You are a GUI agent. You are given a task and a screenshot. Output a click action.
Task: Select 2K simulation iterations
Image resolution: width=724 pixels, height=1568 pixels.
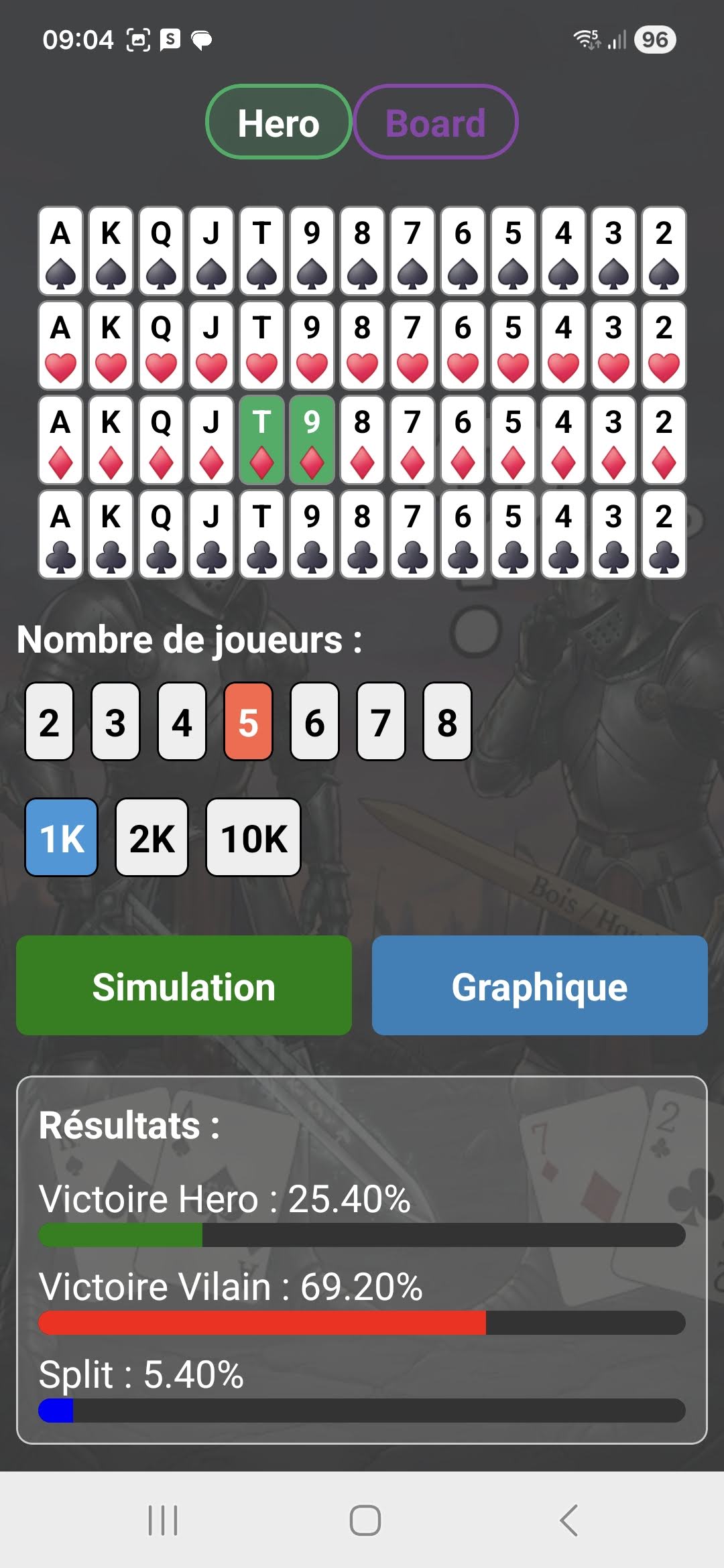[152, 838]
